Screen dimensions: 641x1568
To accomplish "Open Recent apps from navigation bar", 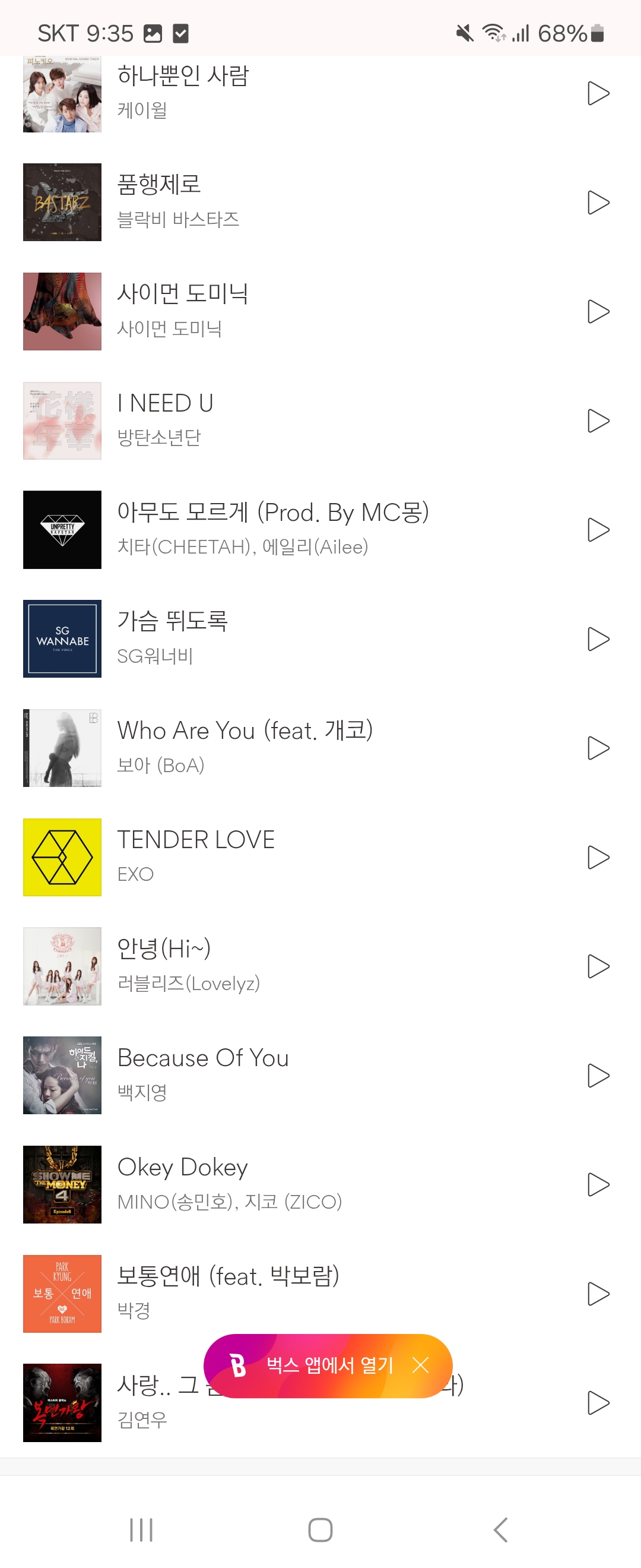I will 141,1526.
